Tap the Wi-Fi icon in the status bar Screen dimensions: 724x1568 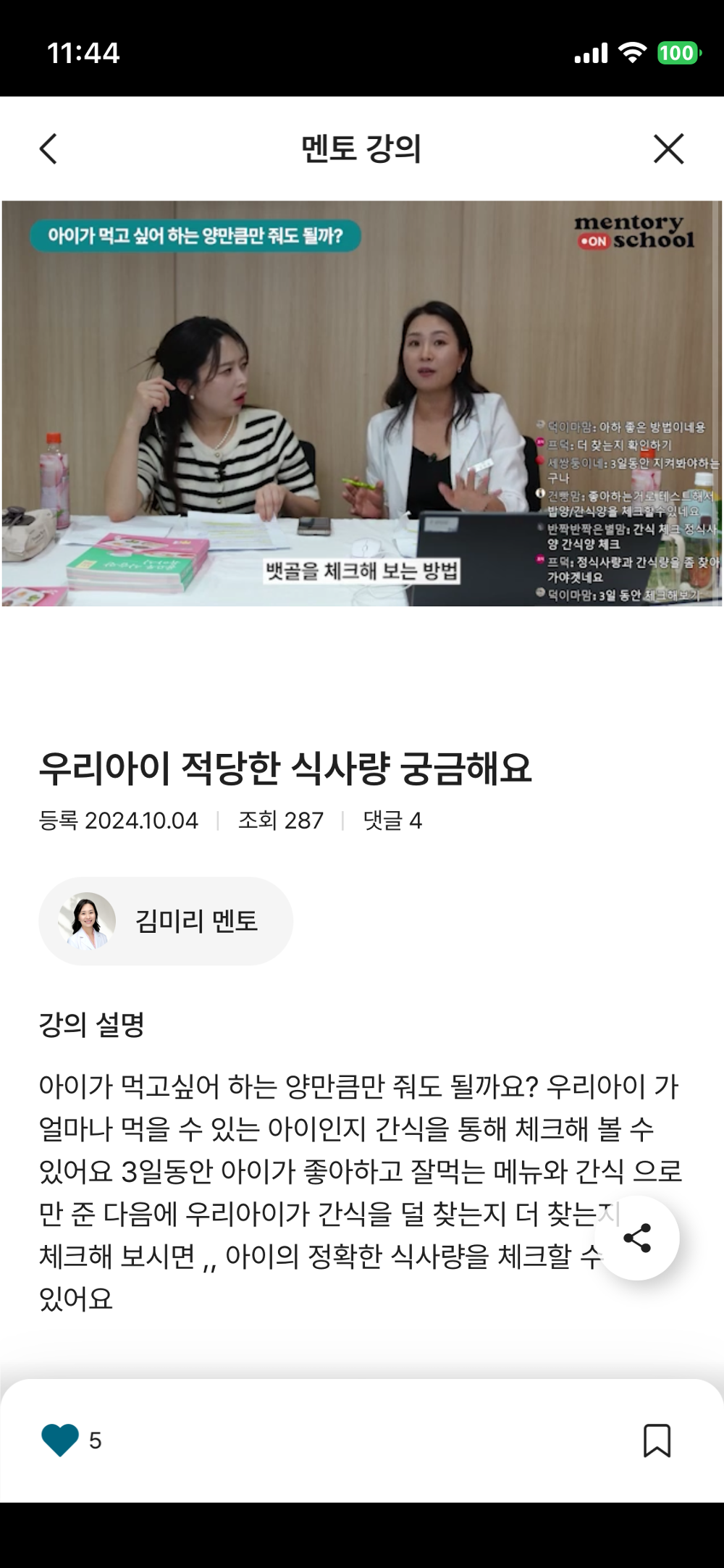pyautogui.click(x=632, y=54)
